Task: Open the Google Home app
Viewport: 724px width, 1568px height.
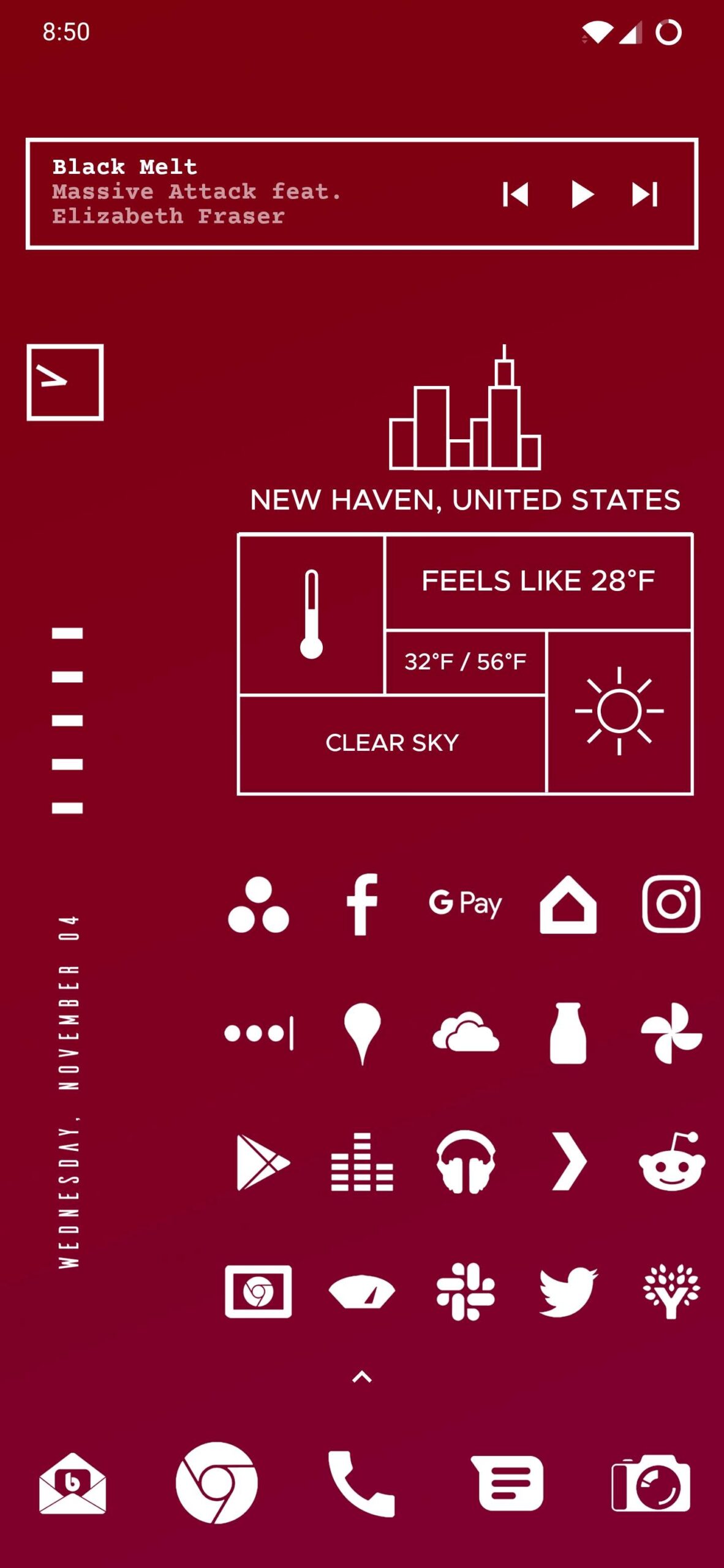Action: point(568,904)
